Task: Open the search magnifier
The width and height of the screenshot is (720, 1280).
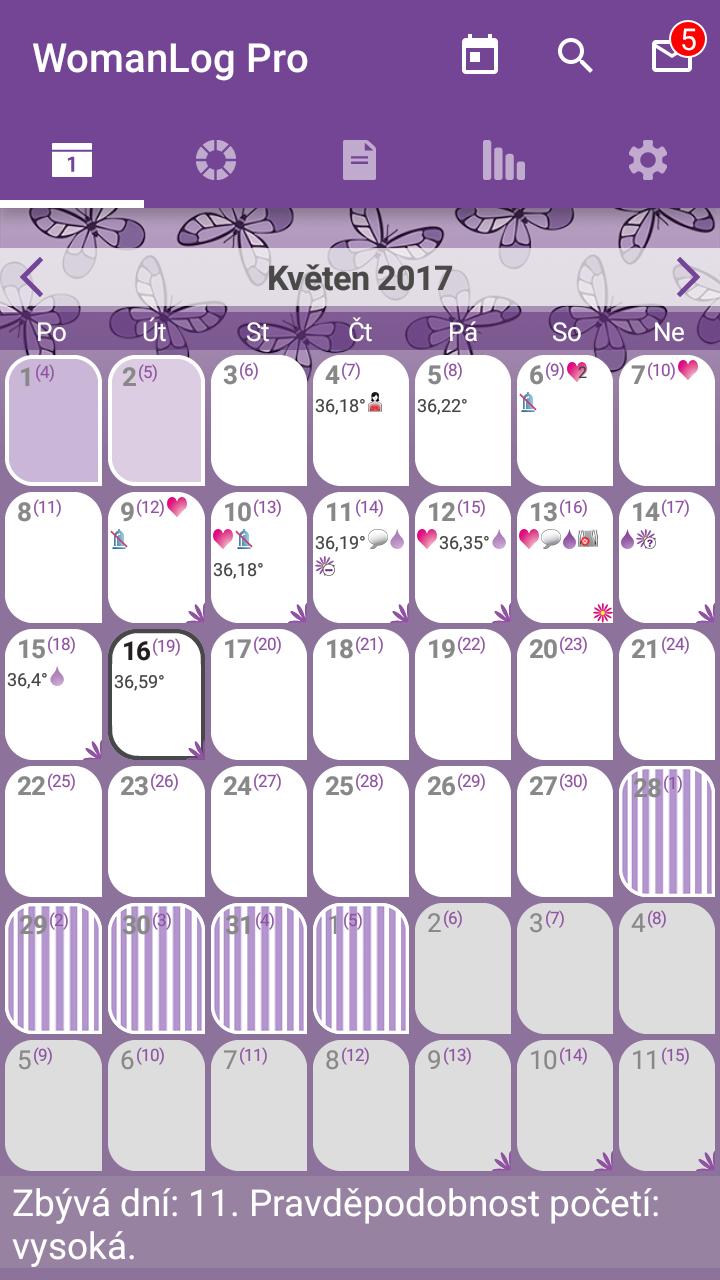Action: 575,56
